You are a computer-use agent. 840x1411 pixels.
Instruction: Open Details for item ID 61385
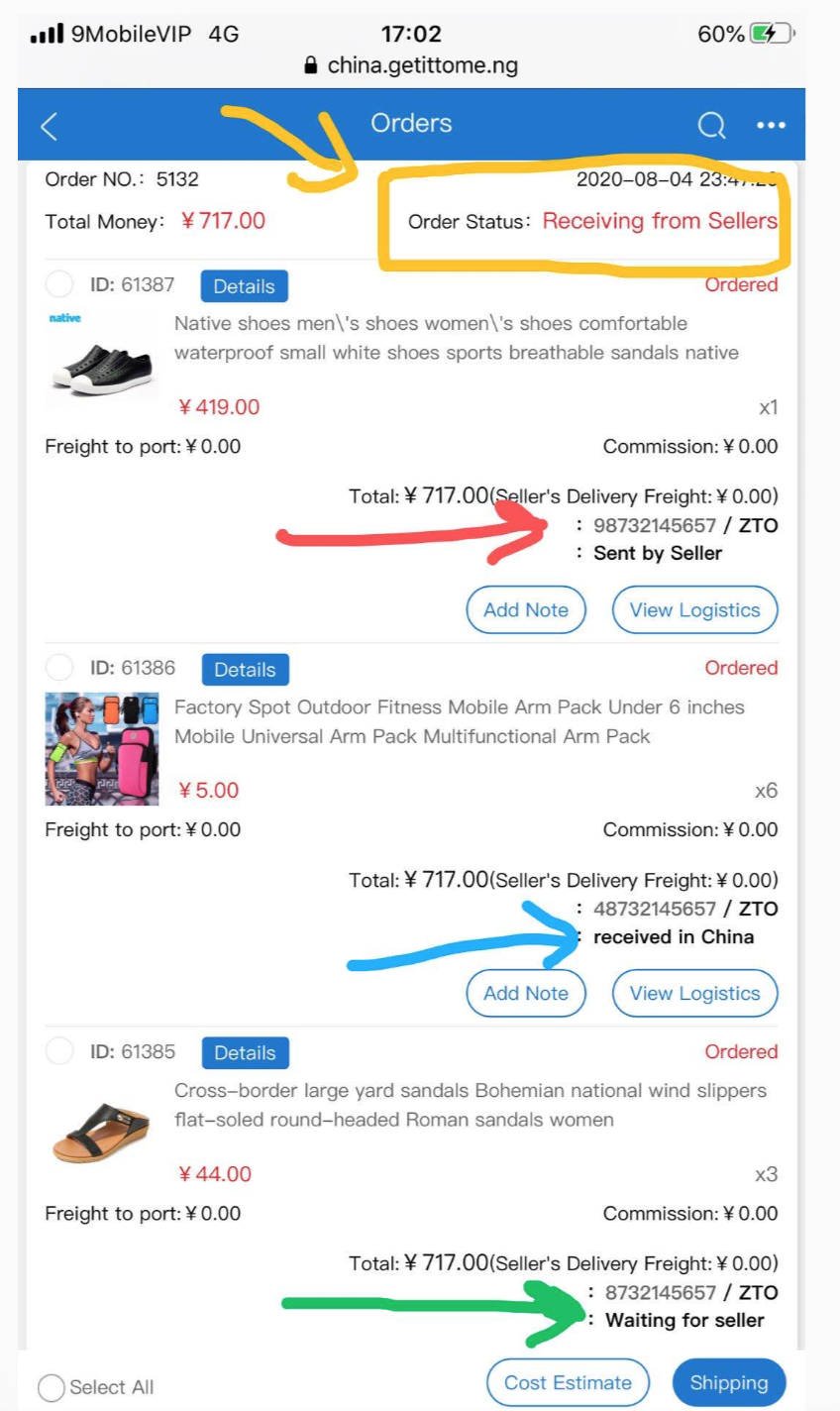(x=245, y=1053)
